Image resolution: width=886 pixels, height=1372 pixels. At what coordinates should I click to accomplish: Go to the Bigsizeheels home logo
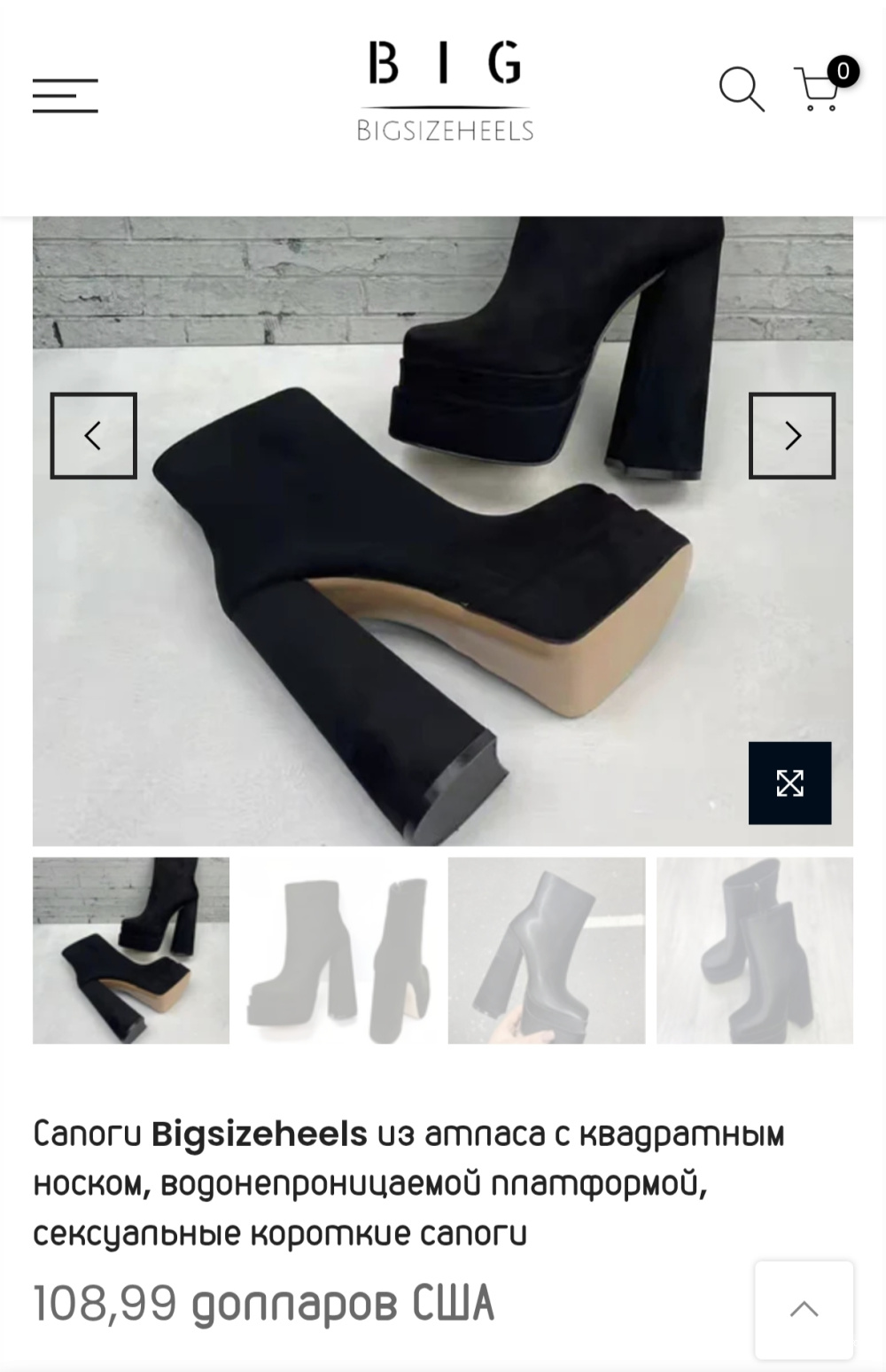(445, 91)
